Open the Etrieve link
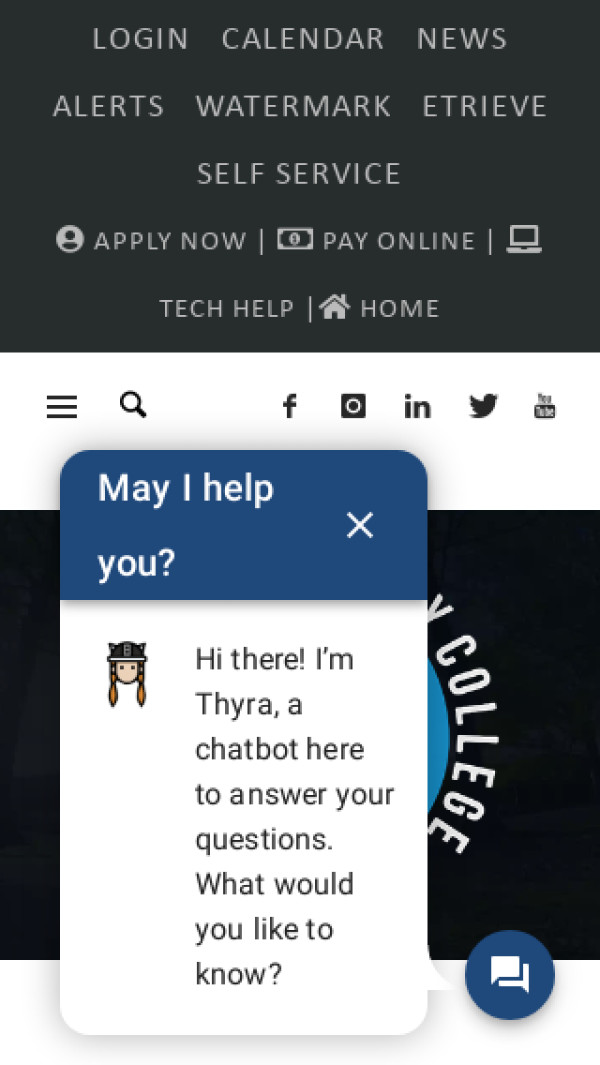Viewport: 600px width, 1065px height. [x=484, y=106]
